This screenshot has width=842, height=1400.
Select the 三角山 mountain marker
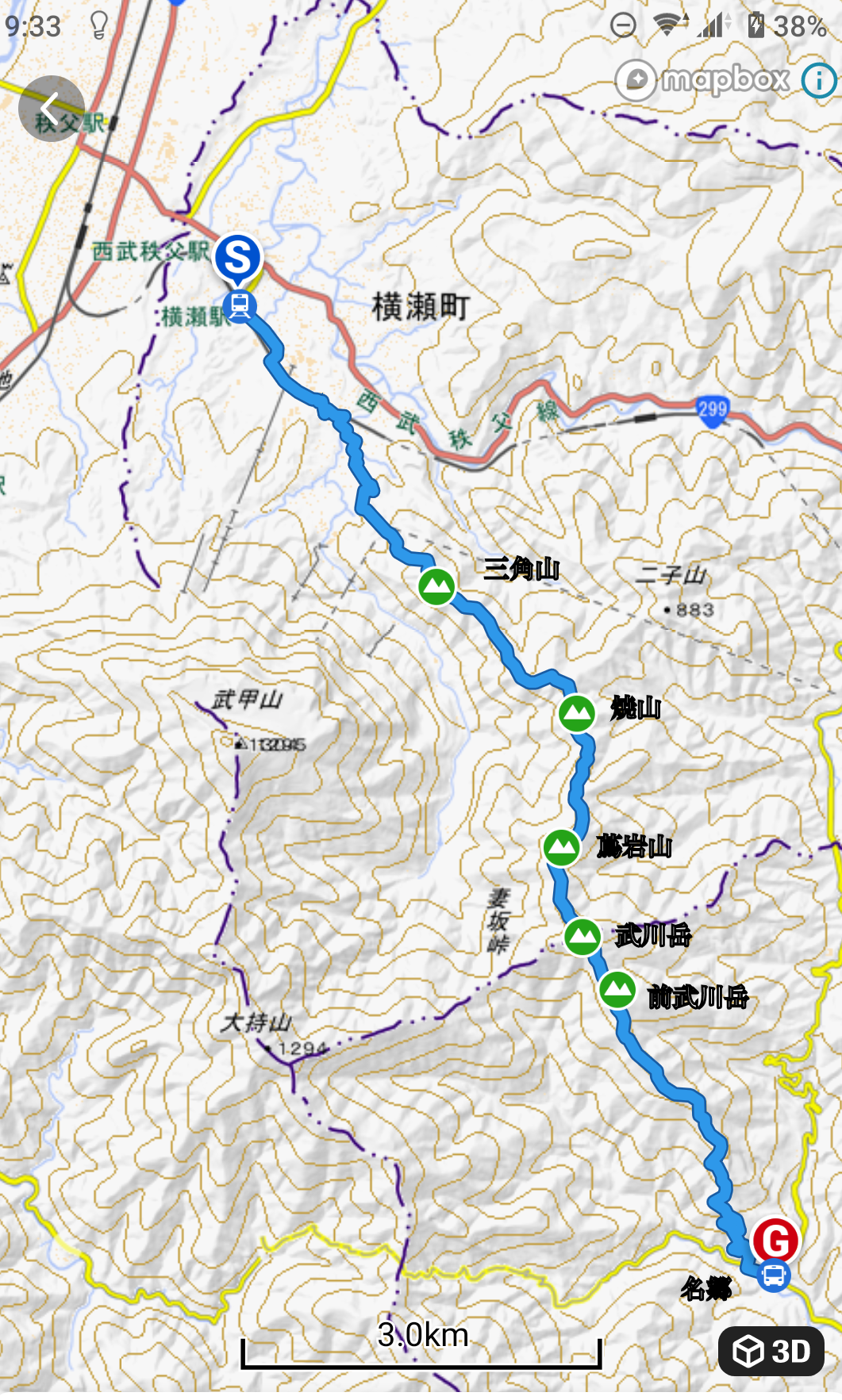click(436, 587)
